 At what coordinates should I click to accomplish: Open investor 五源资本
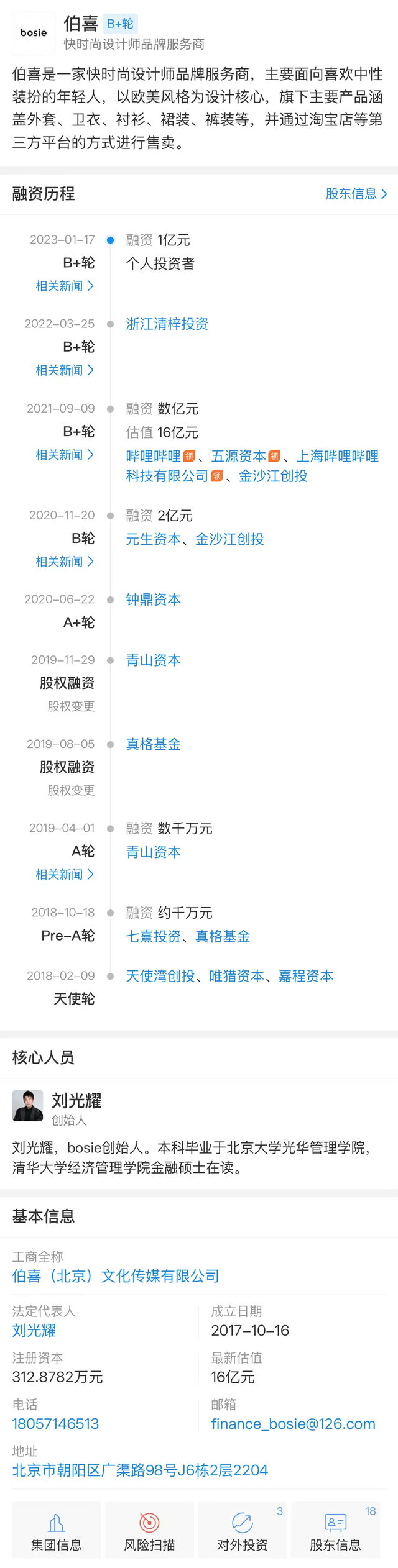tap(239, 456)
